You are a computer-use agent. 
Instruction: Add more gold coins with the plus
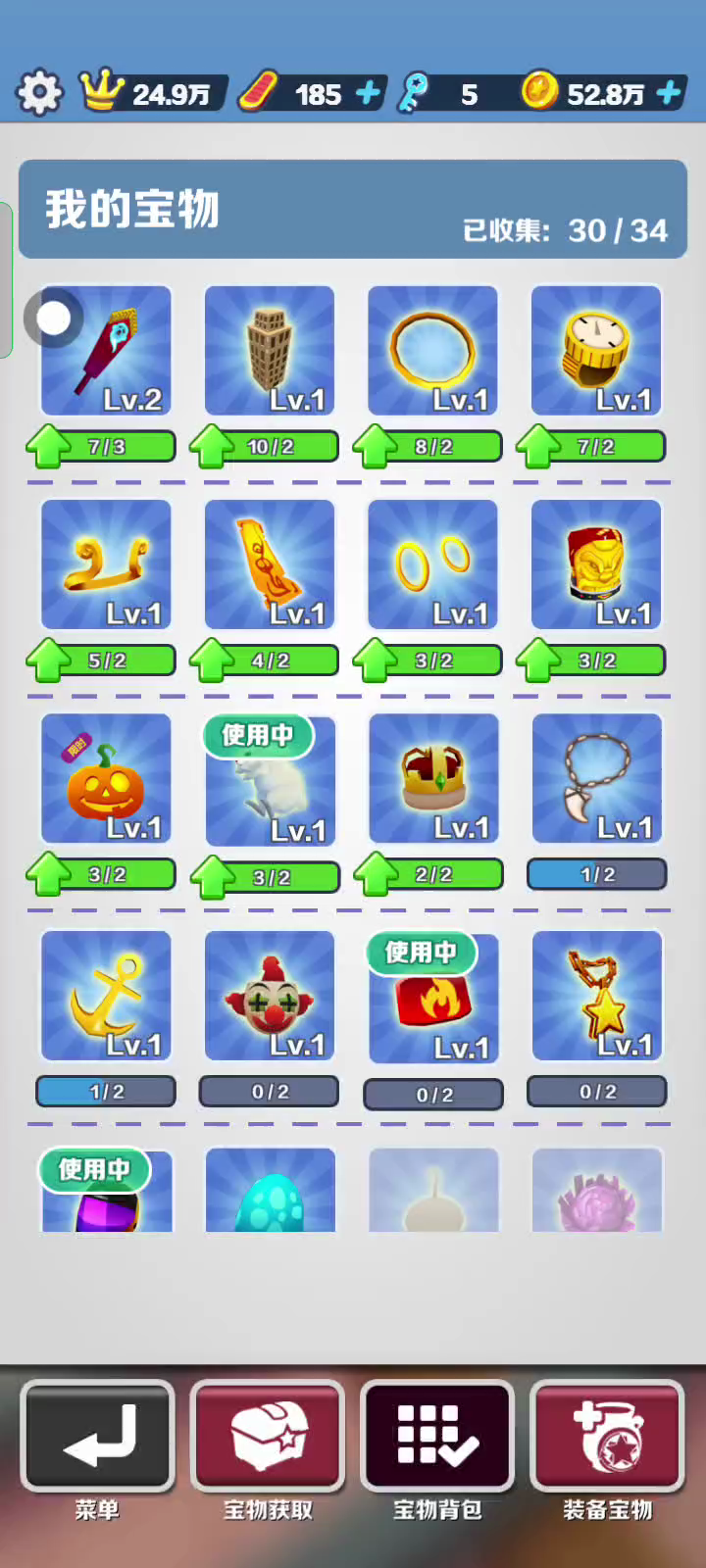669,93
